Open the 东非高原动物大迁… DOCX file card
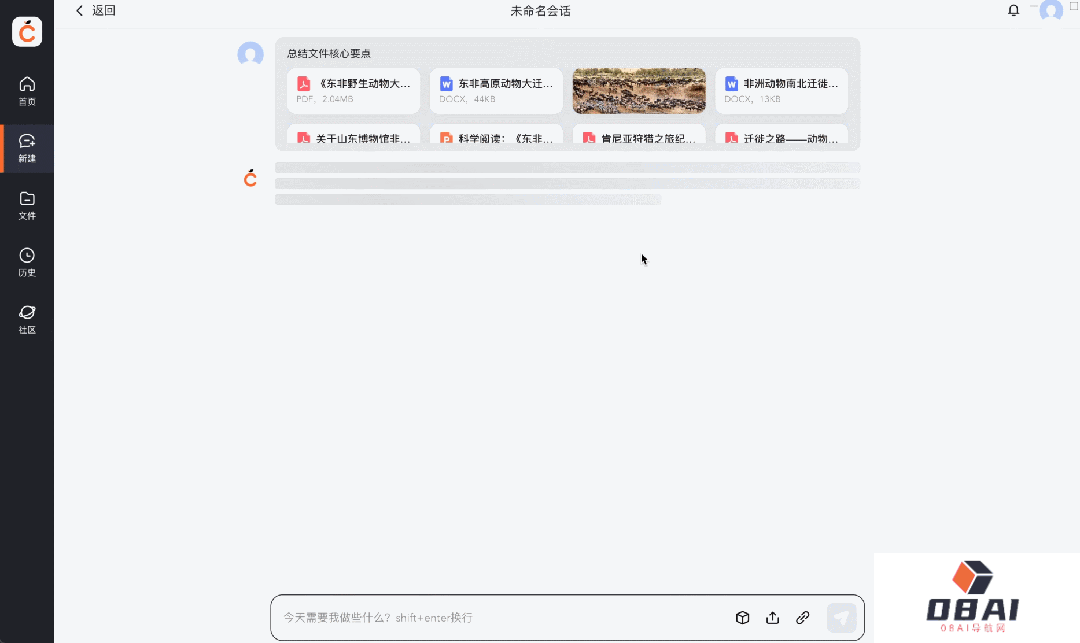The image size is (1080, 643). [496, 91]
